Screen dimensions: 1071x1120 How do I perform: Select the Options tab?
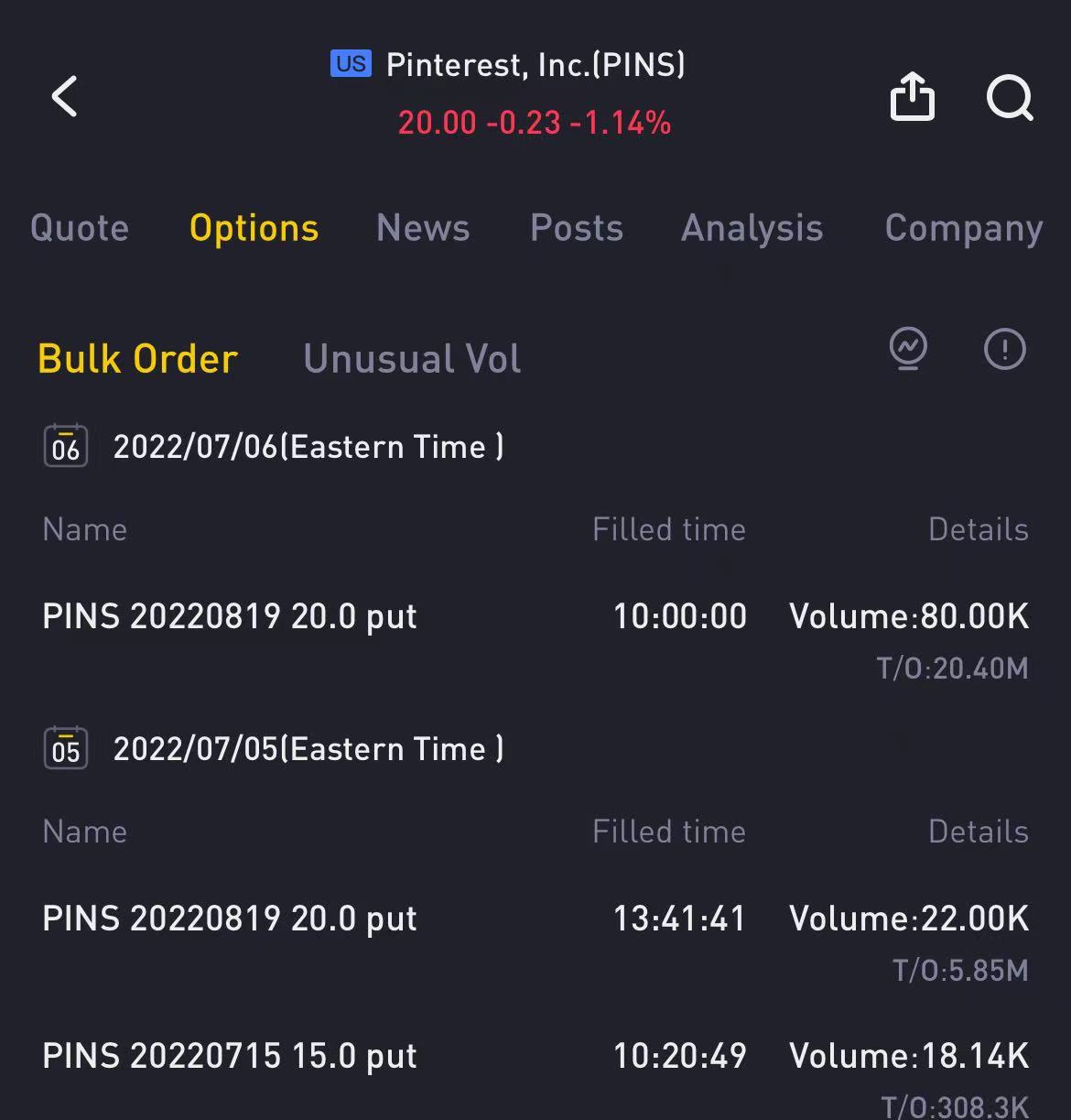coord(254,228)
